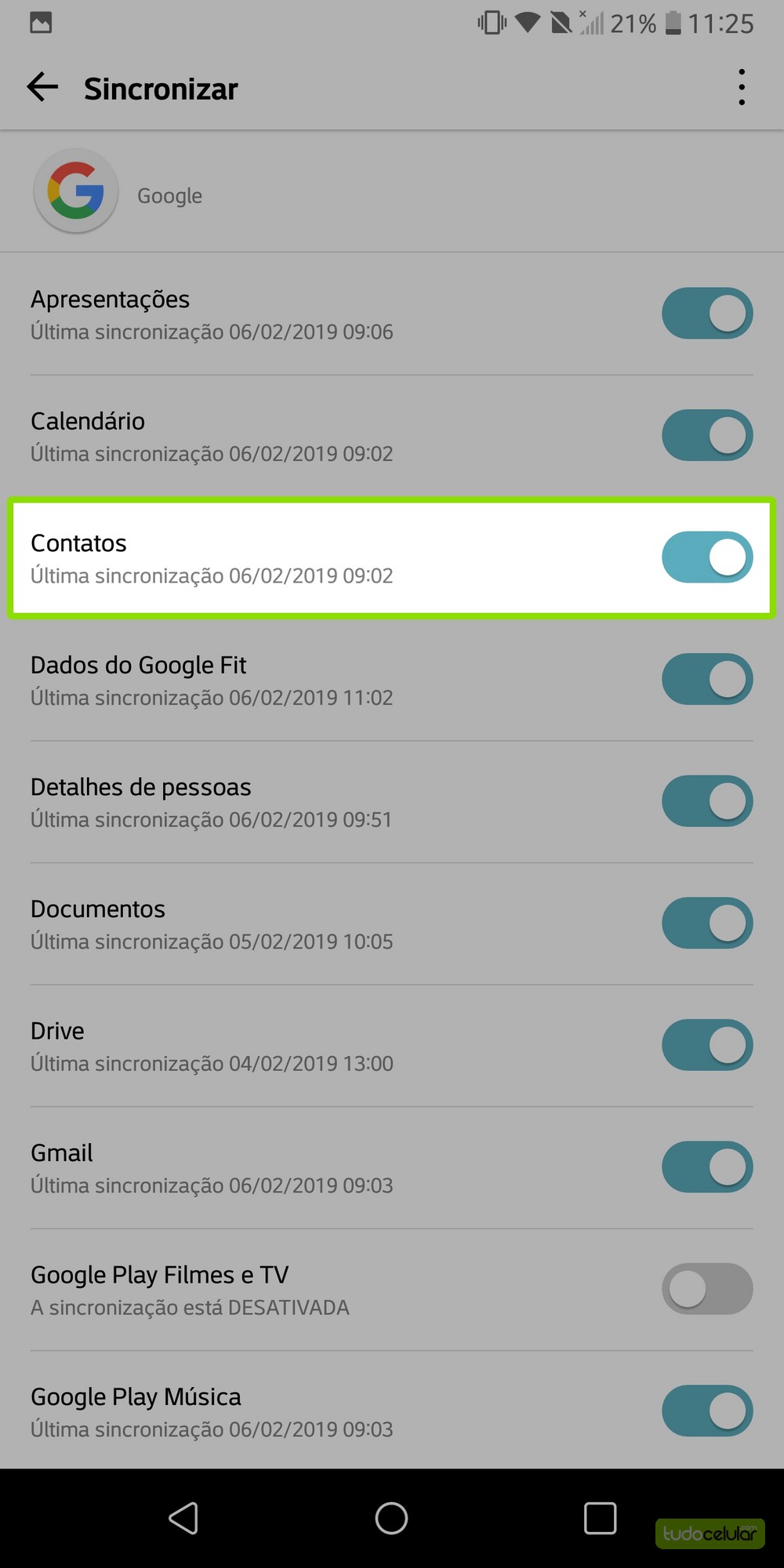Enable Google Play Filmes e TV sync
The height and width of the screenshot is (1568, 784).
coord(707,1289)
